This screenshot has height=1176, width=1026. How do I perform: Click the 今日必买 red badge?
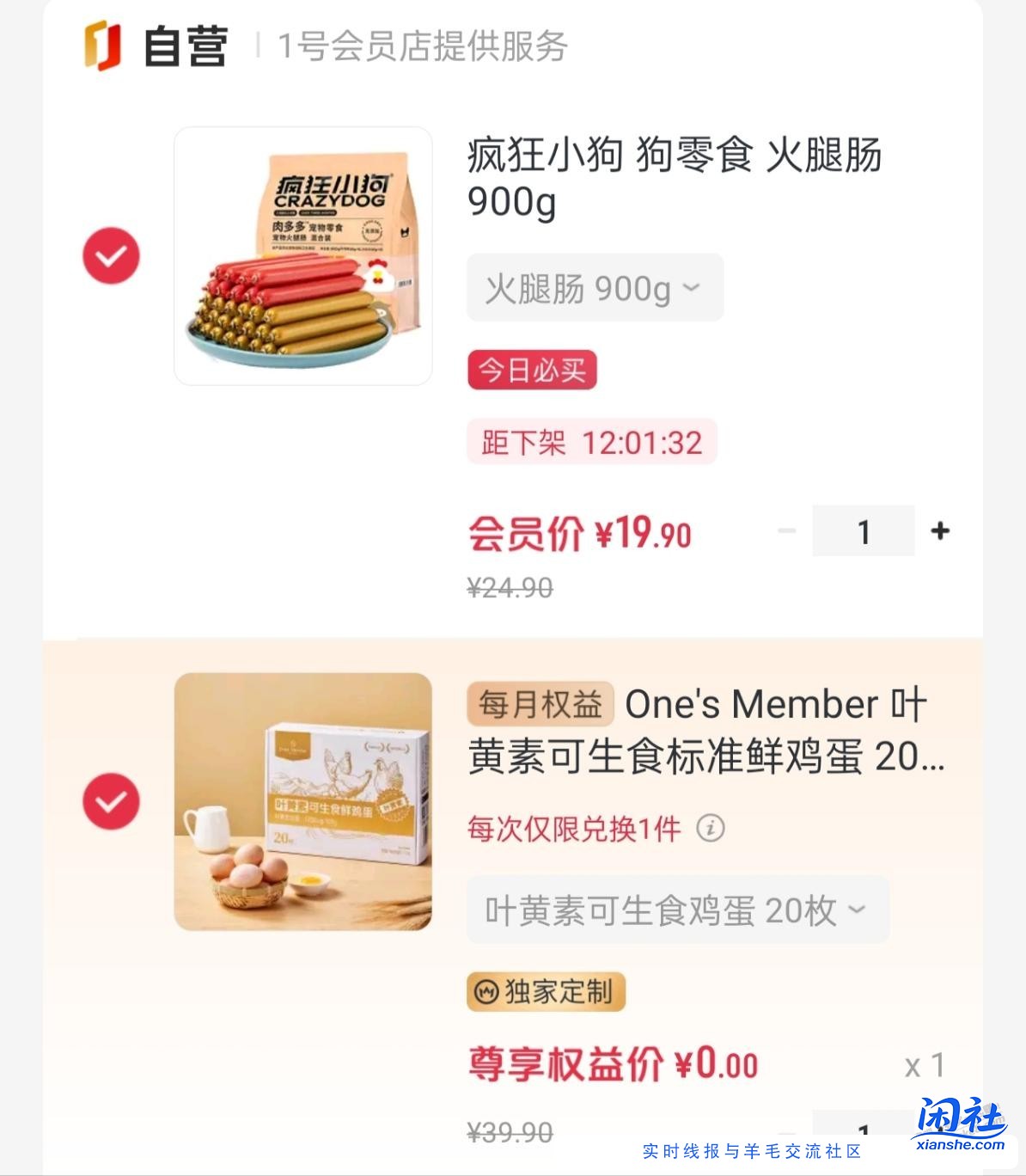coord(531,371)
